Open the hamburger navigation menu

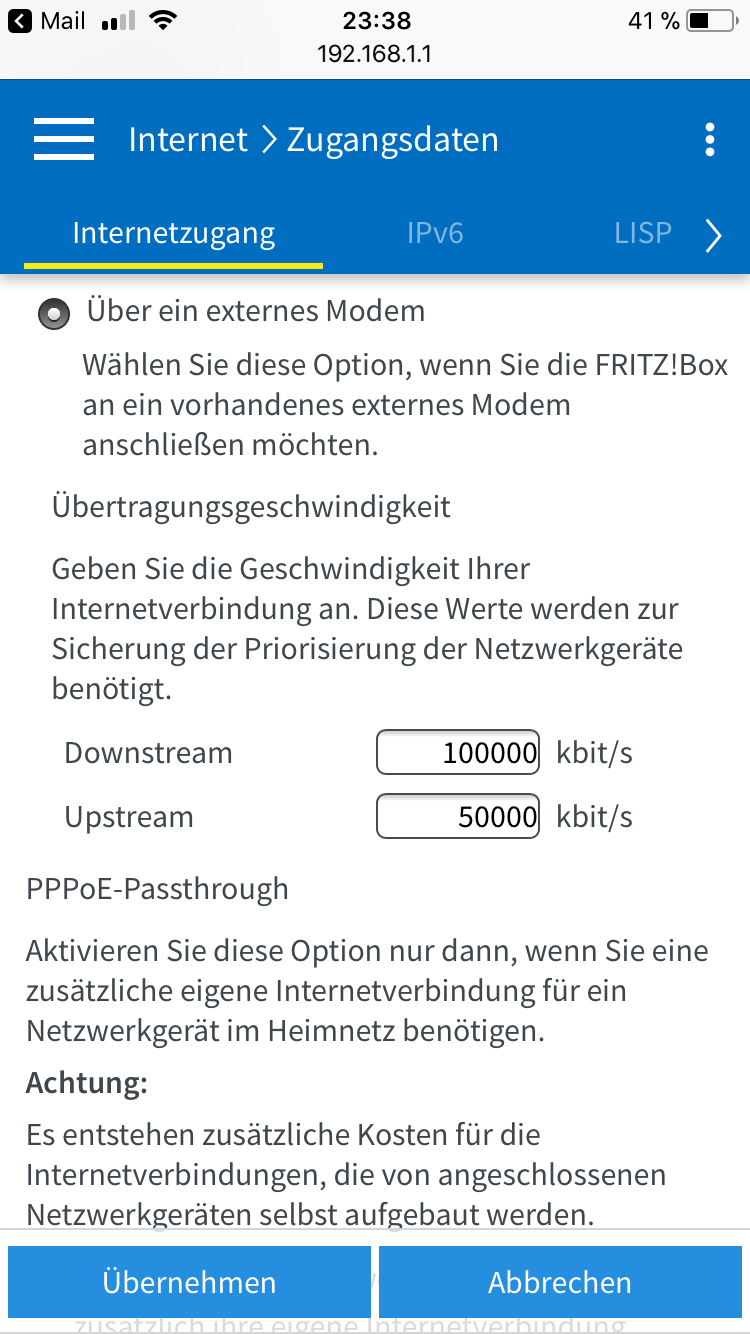64,139
